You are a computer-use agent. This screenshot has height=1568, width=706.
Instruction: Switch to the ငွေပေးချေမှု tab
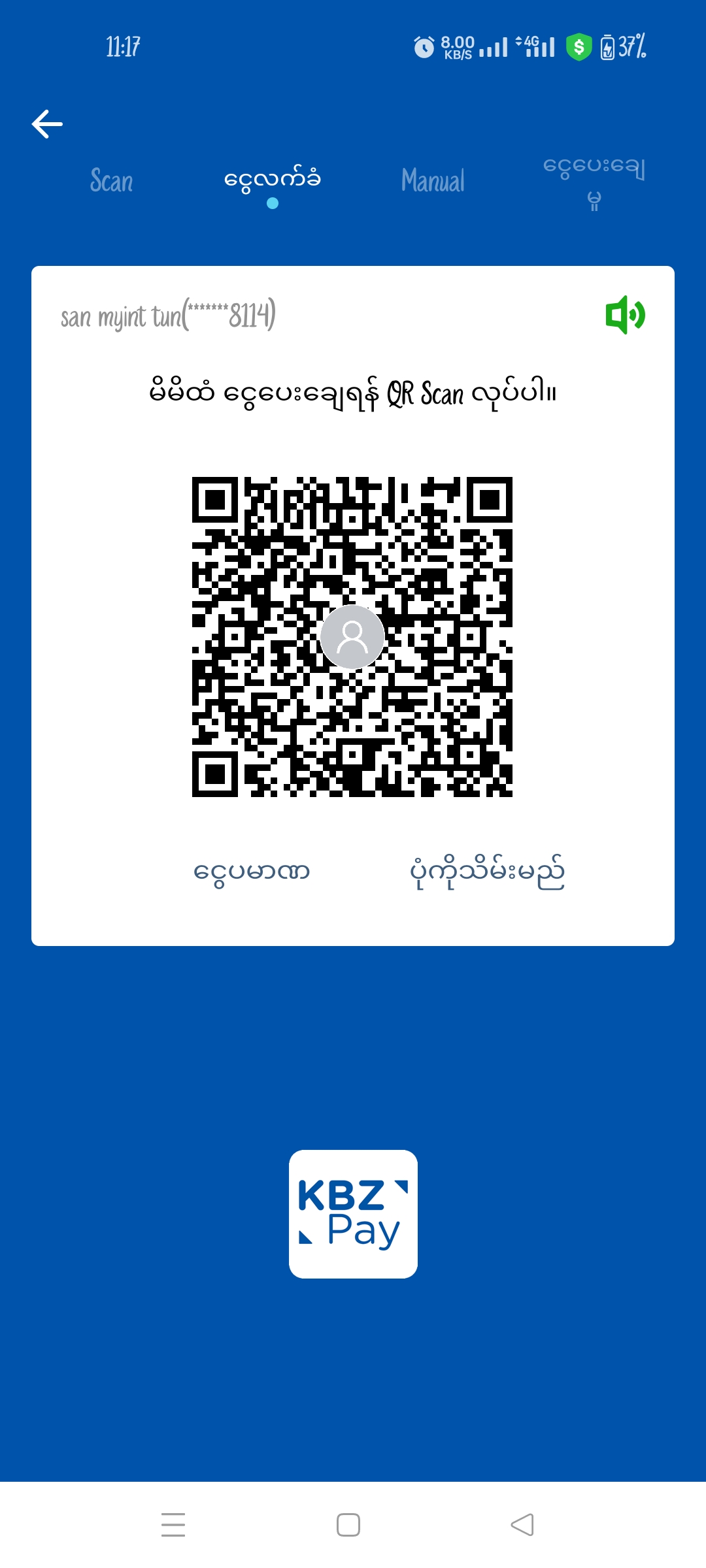(594, 181)
